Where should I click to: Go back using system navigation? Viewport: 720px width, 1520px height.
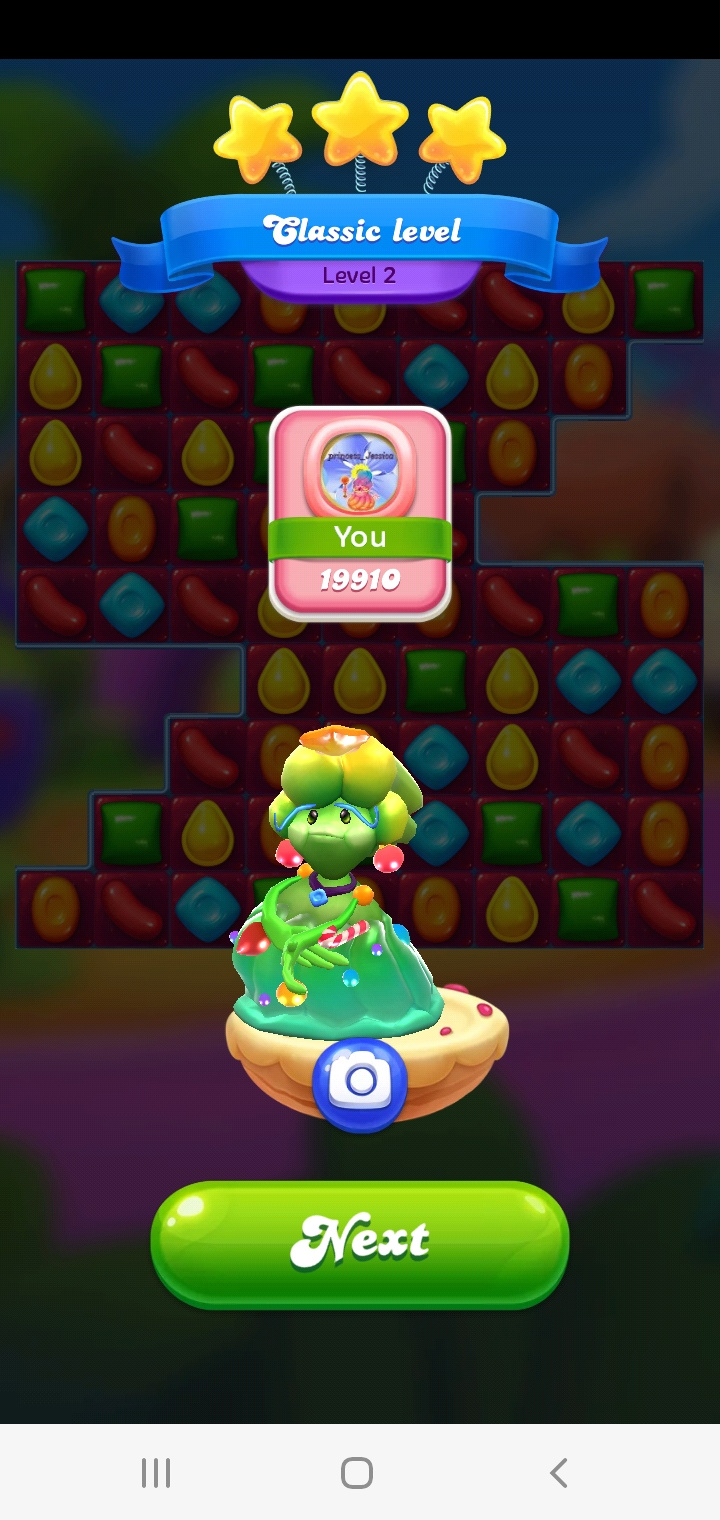(559, 1472)
